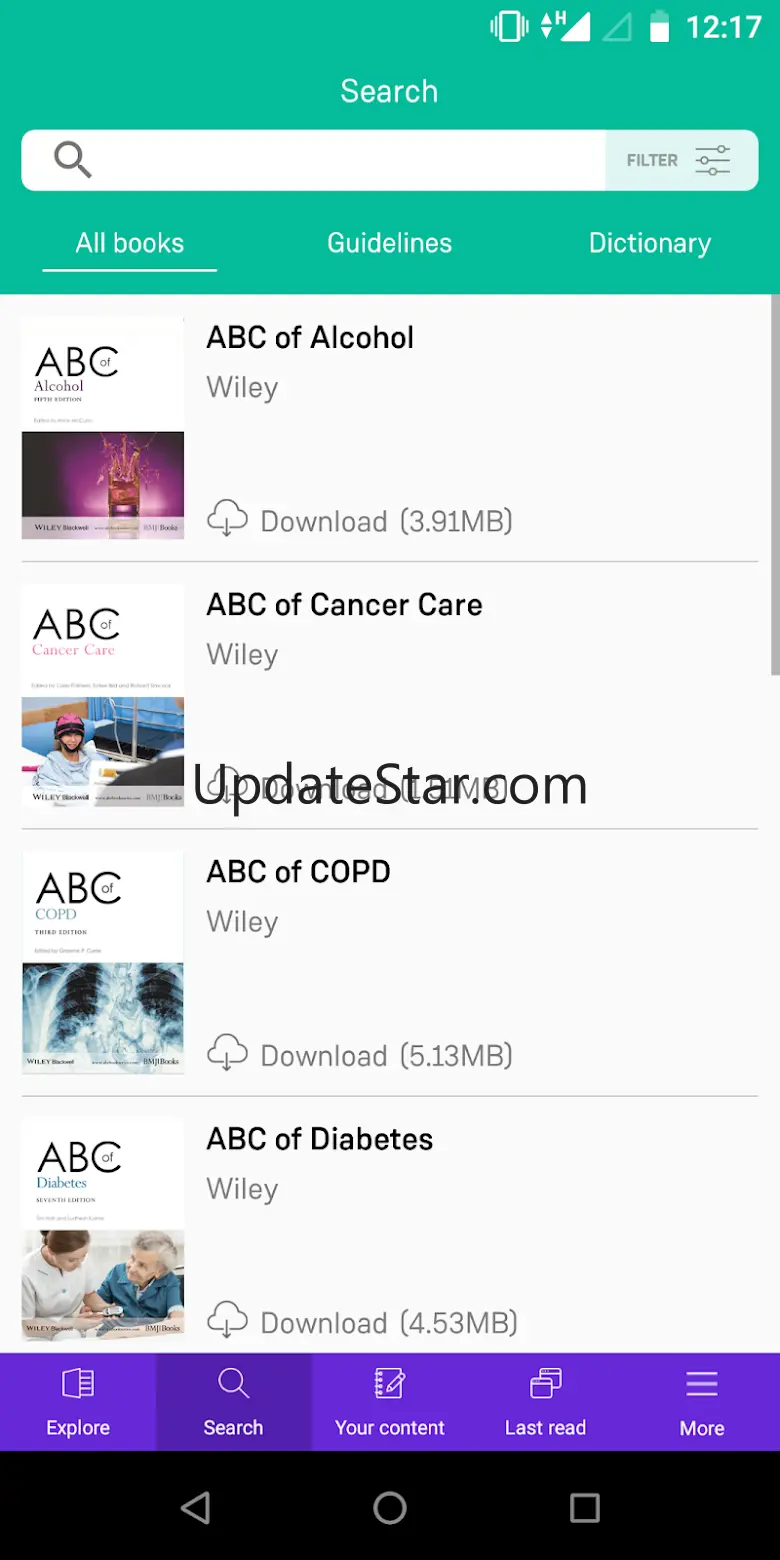Open the Last read tab

pos(545,1402)
